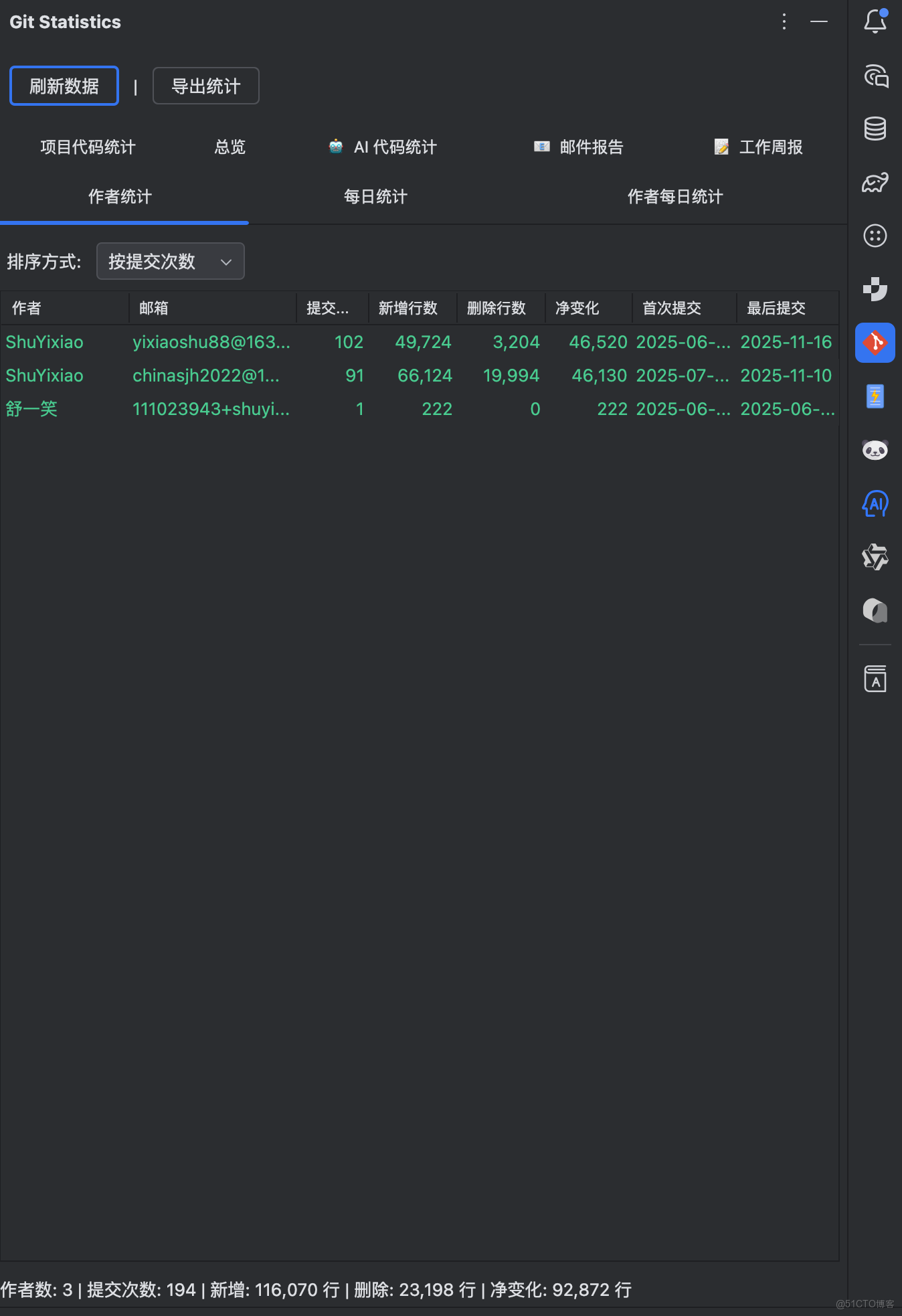The width and height of the screenshot is (902, 1316).
Task: Go to the 工作周报 tab
Action: pyautogui.click(x=759, y=147)
